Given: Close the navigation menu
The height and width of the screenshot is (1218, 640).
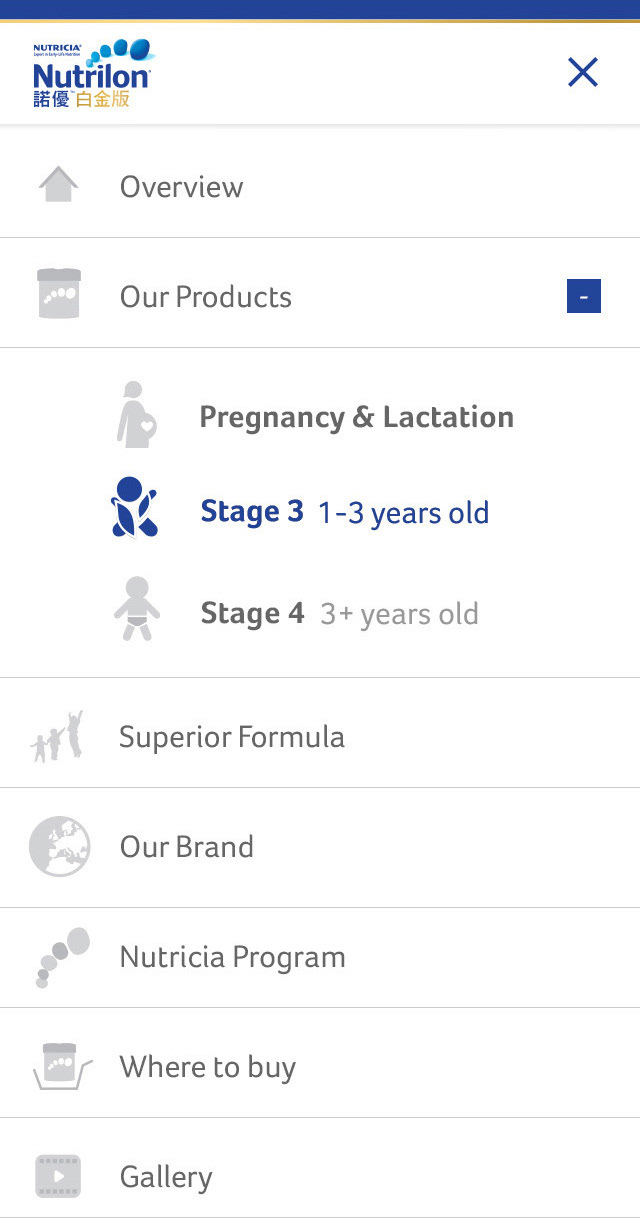Looking at the screenshot, I should point(582,72).
